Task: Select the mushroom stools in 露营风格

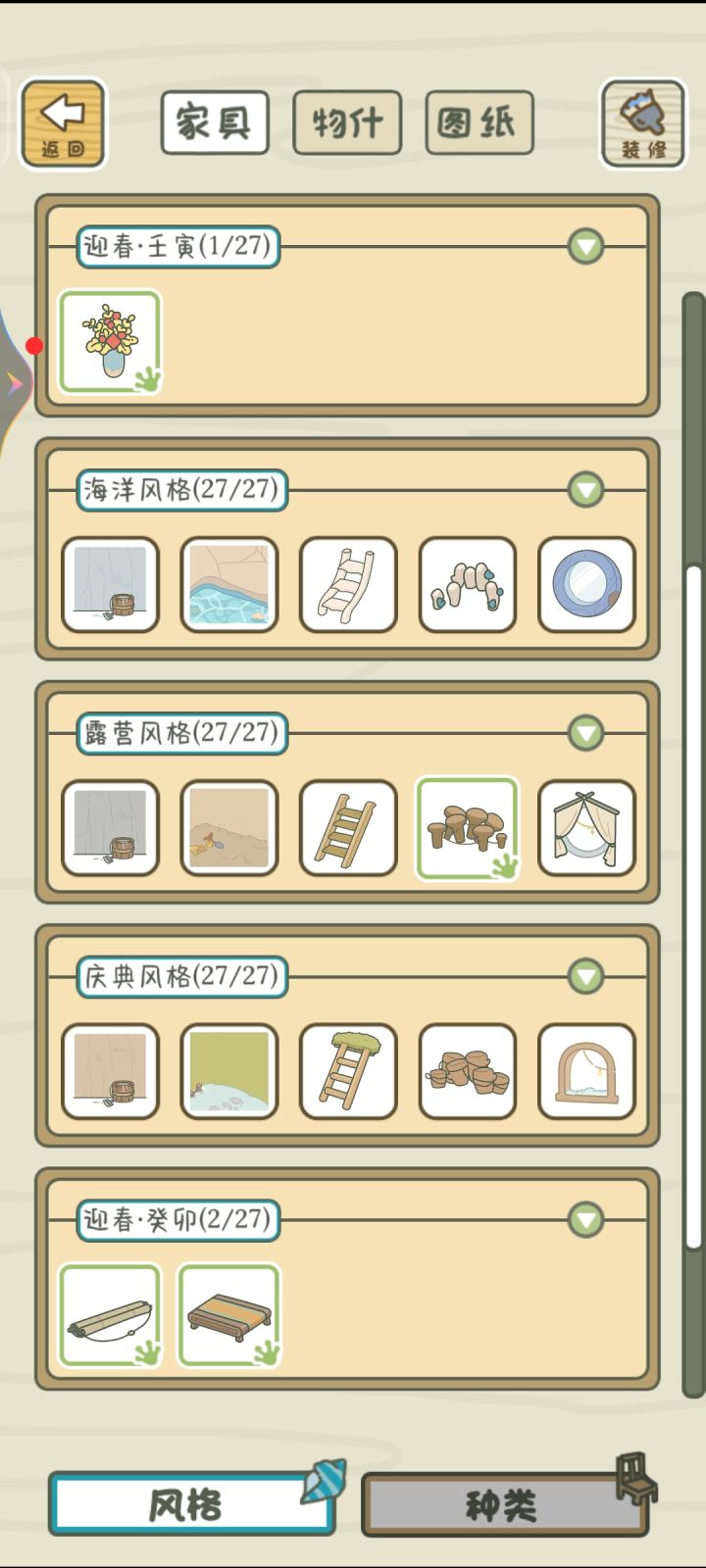Action: coord(467,826)
